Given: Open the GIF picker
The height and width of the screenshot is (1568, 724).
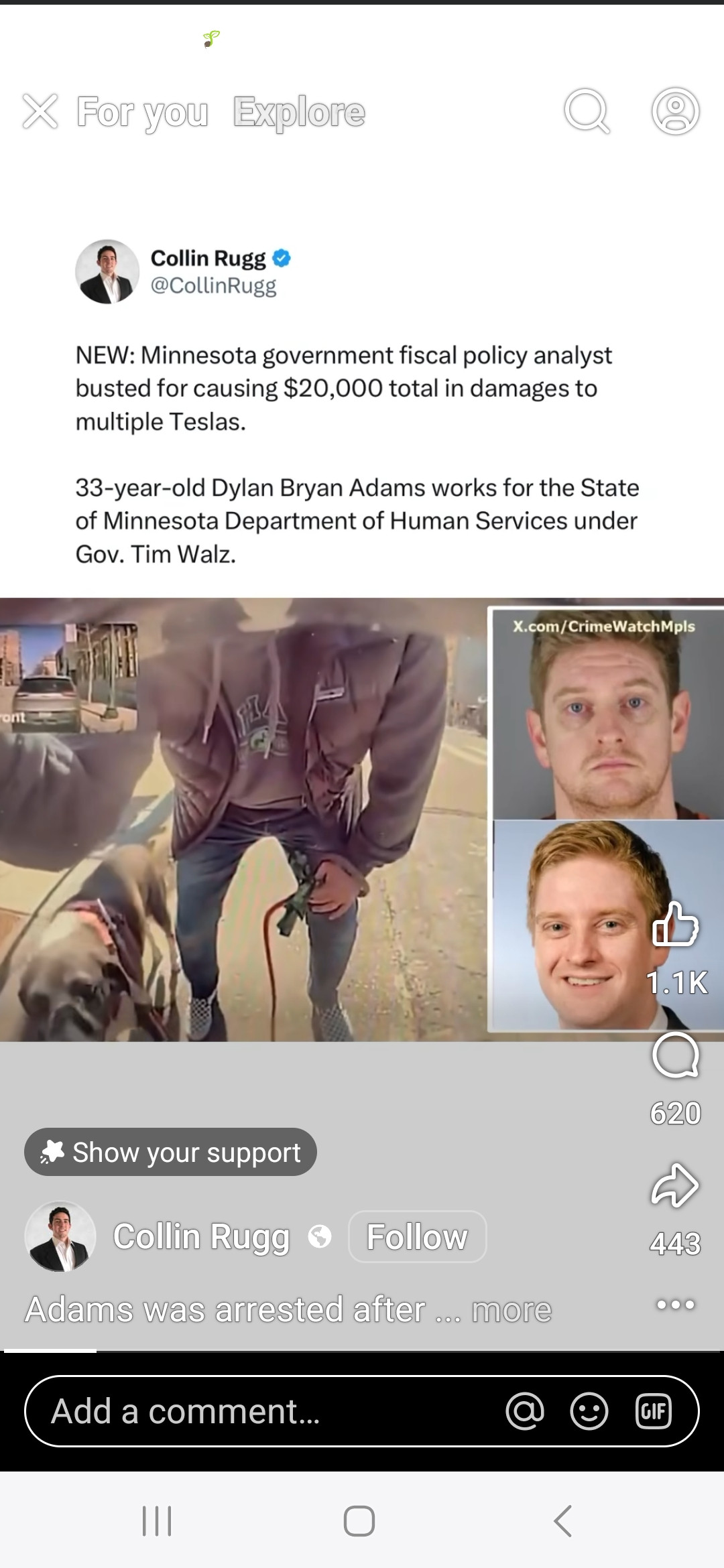Looking at the screenshot, I should [653, 1411].
